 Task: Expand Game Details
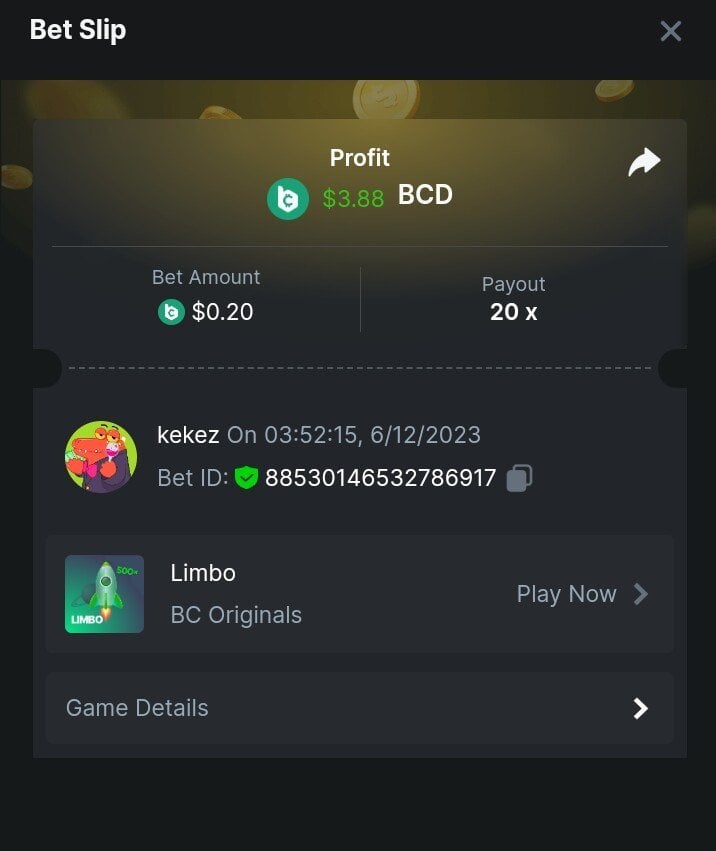click(359, 708)
